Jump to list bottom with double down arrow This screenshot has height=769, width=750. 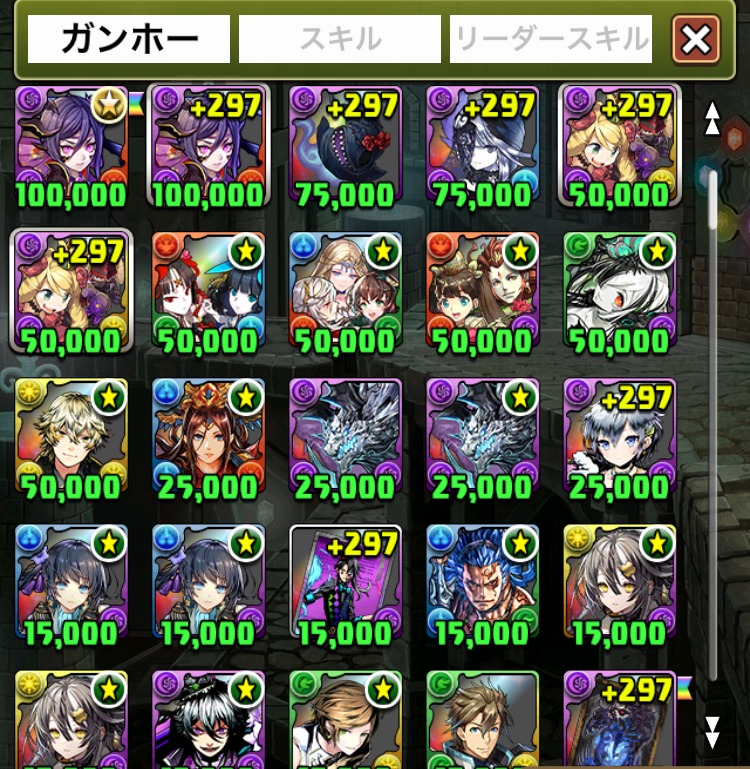pyautogui.click(x=712, y=732)
